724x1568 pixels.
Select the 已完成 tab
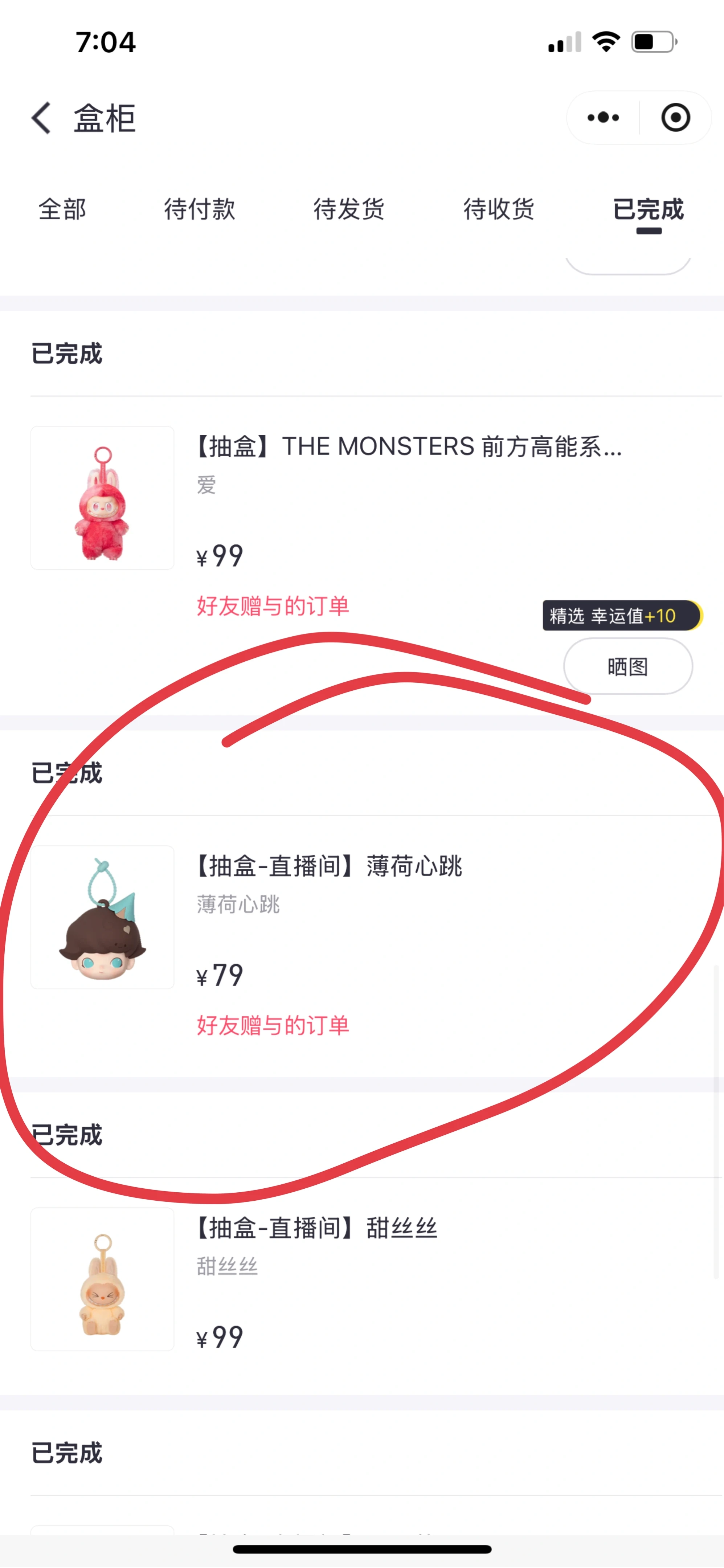point(649,209)
